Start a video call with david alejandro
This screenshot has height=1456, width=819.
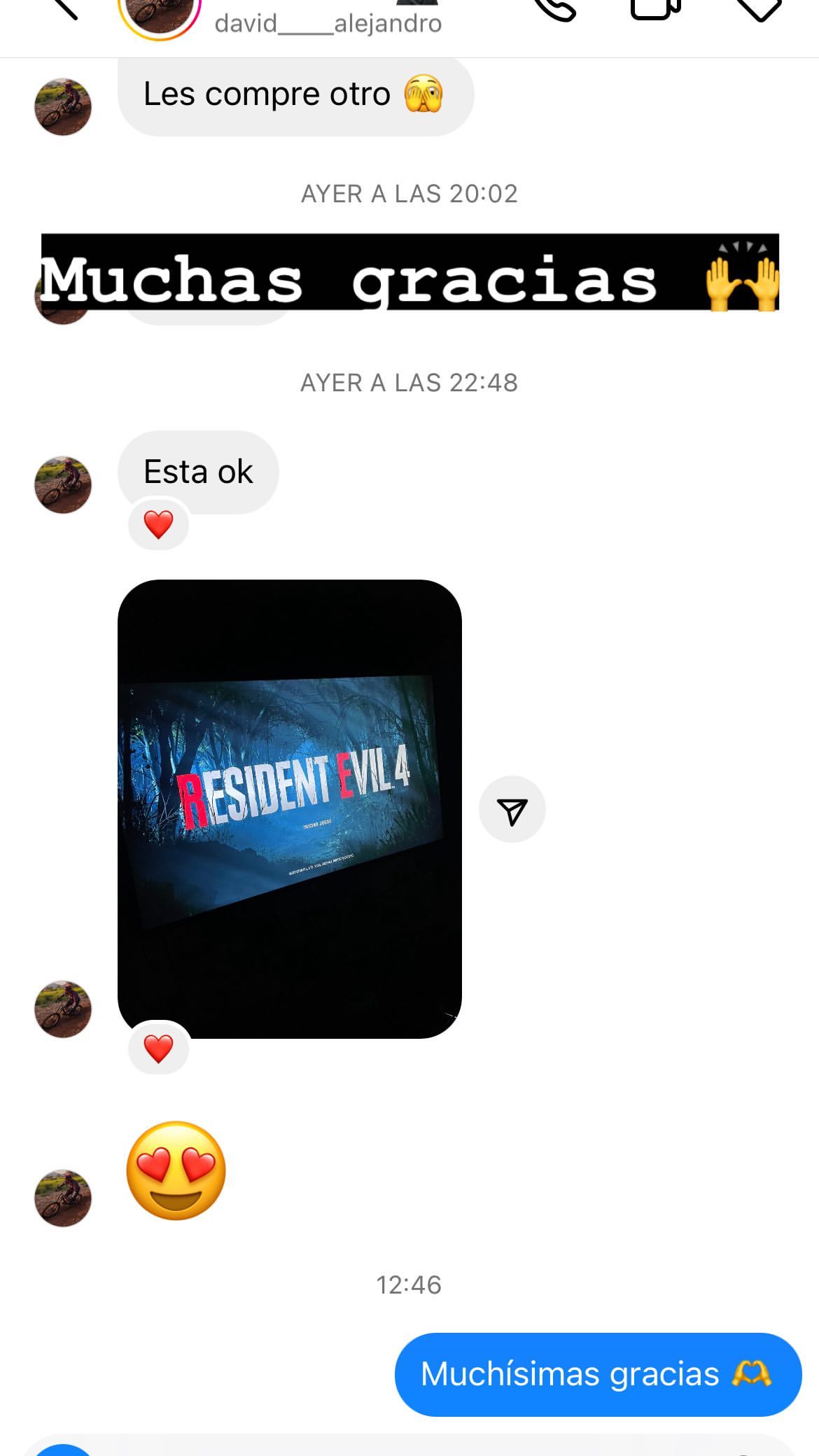[655, 8]
